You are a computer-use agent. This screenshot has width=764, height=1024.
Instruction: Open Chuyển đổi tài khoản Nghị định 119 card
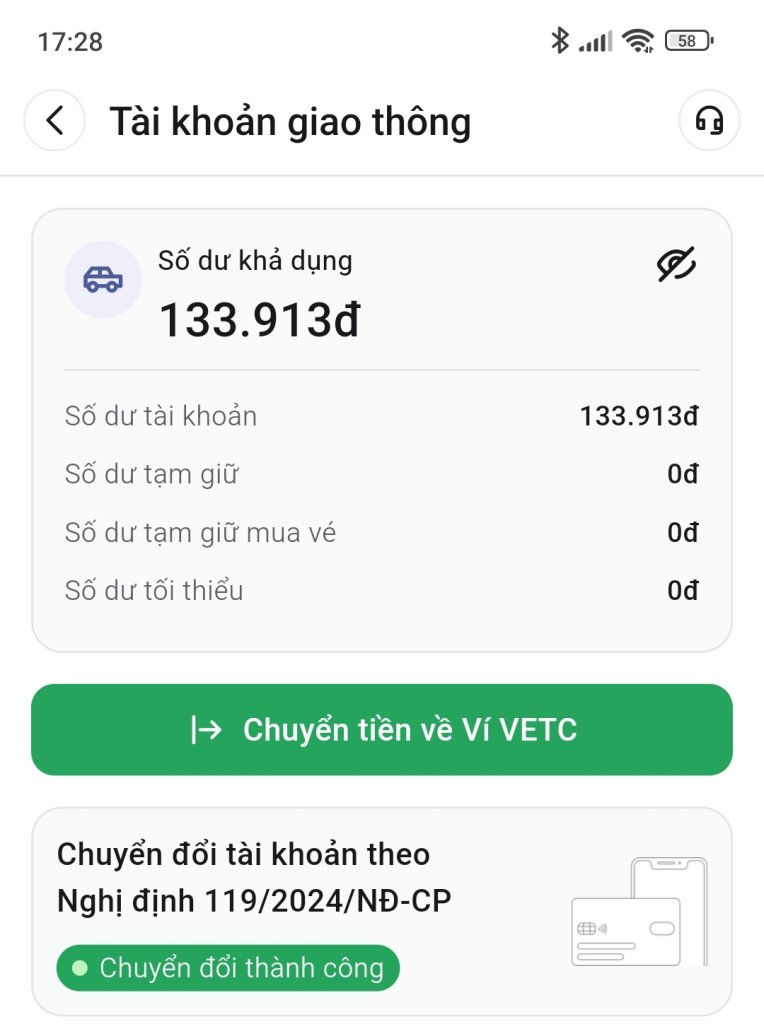(382, 910)
